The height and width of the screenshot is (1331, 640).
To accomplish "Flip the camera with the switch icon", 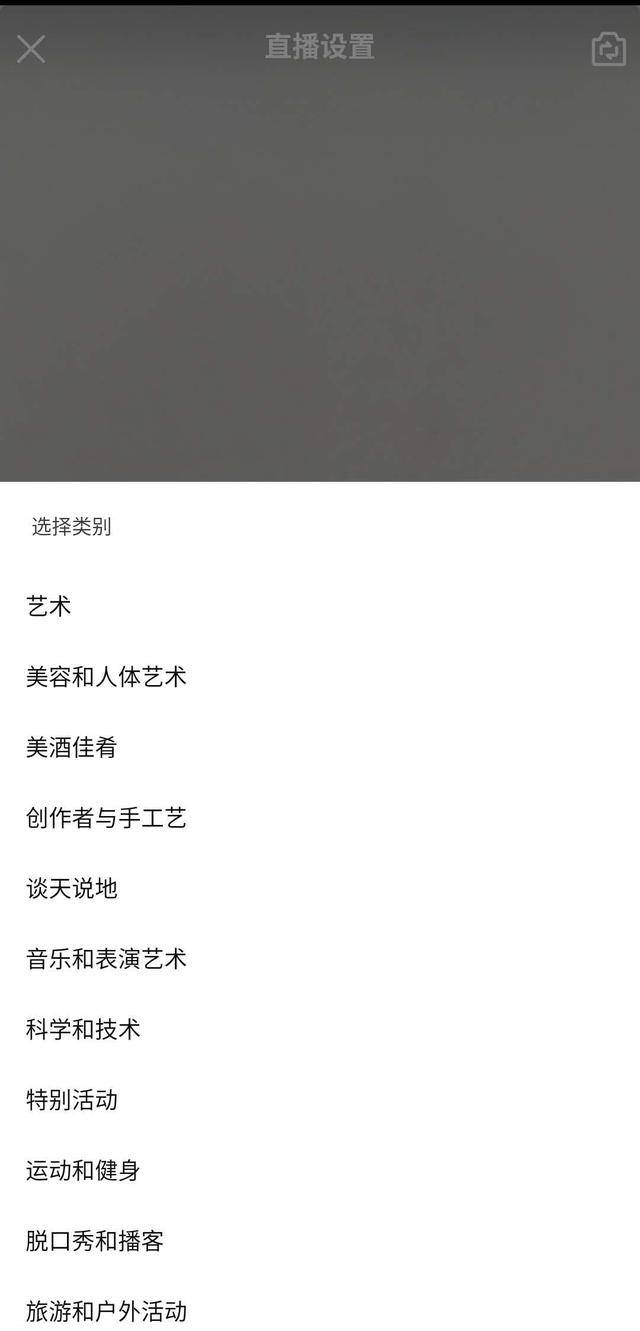I will pos(608,48).
